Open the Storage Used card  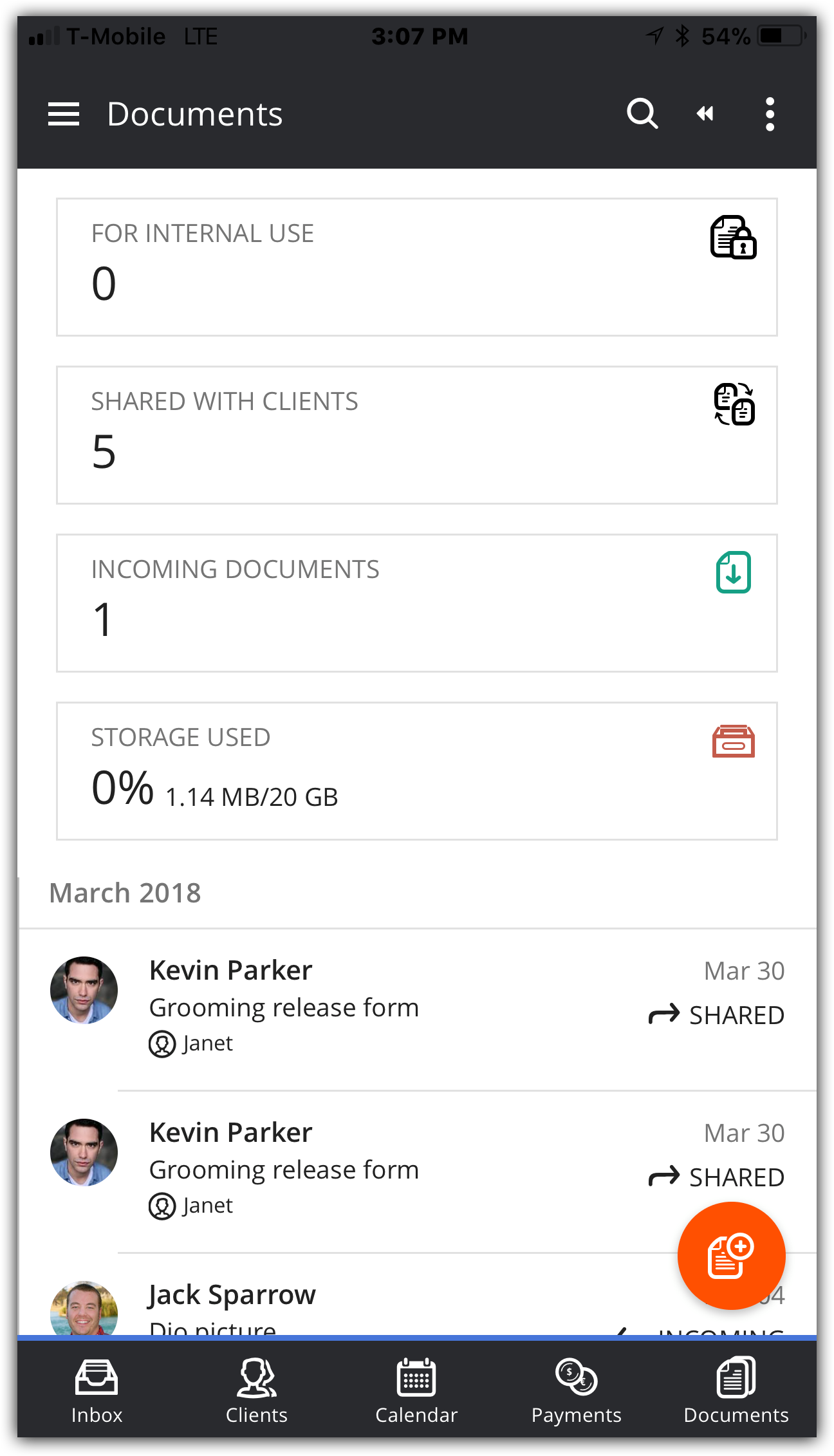pos(417,771)
